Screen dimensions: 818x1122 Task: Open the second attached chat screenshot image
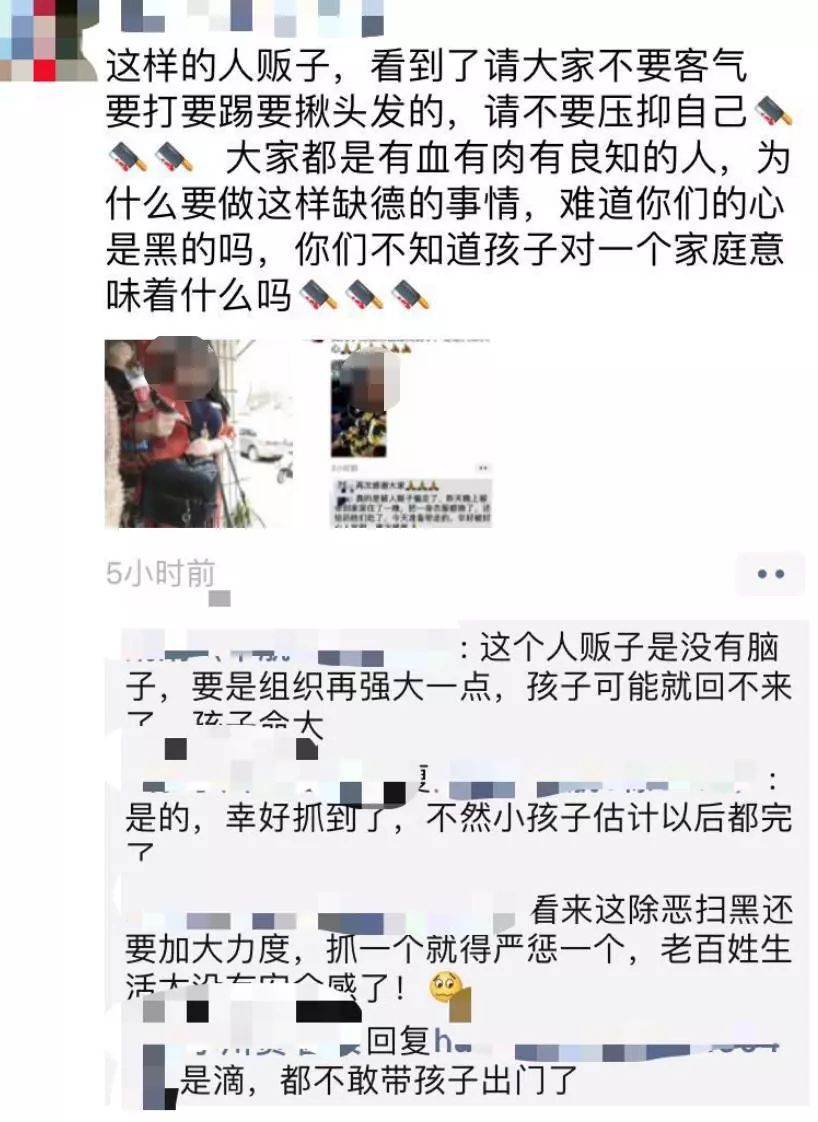(x=412, y=433)
